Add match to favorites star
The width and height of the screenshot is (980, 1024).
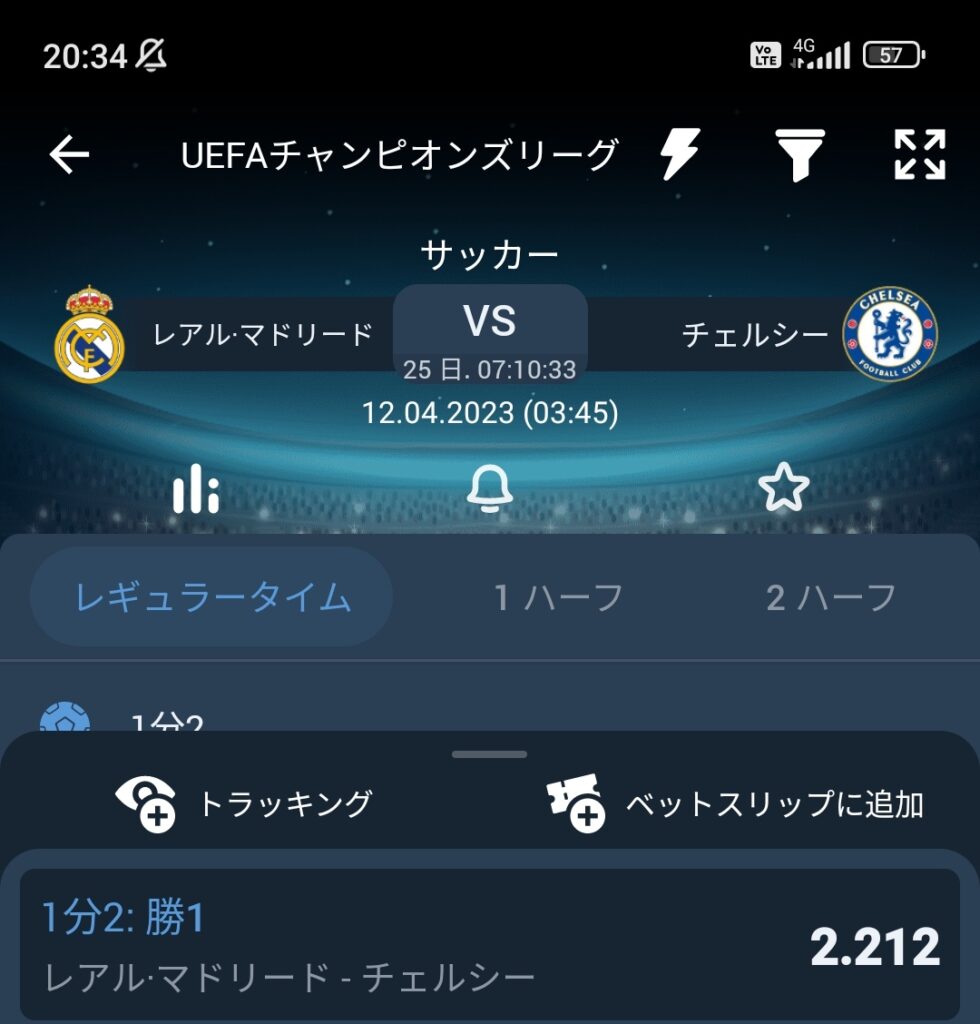[x=783, y=488]
